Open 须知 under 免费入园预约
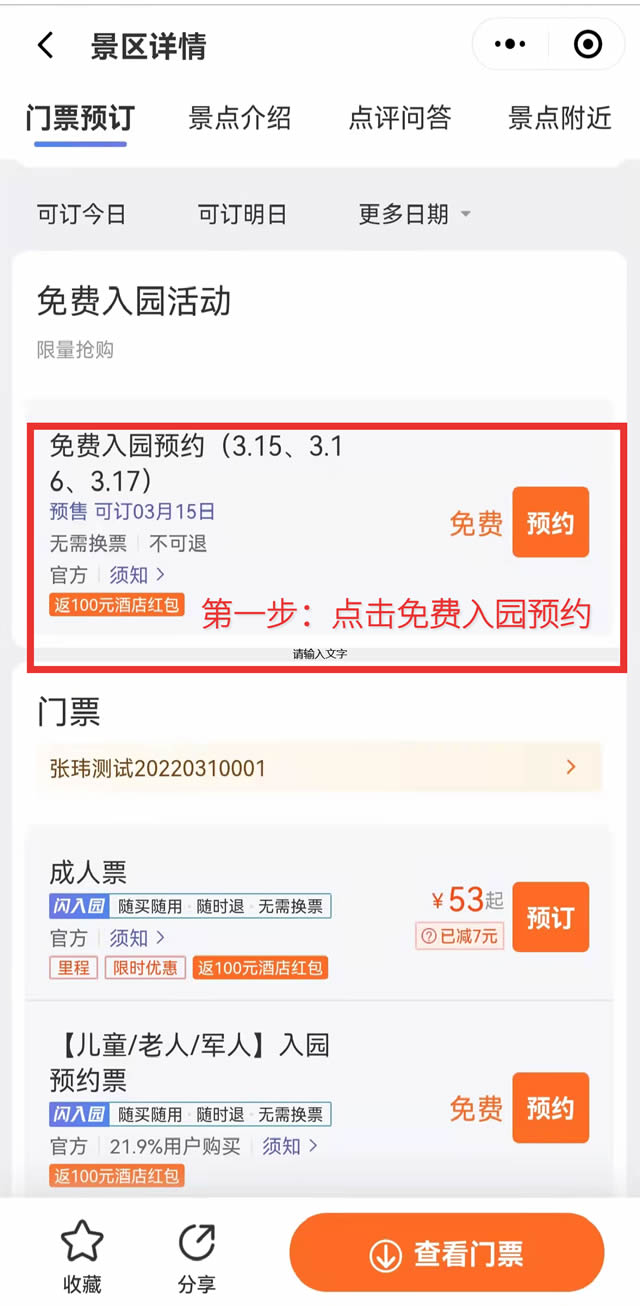Screen dimensions: 640x1306 coord(137,575)
